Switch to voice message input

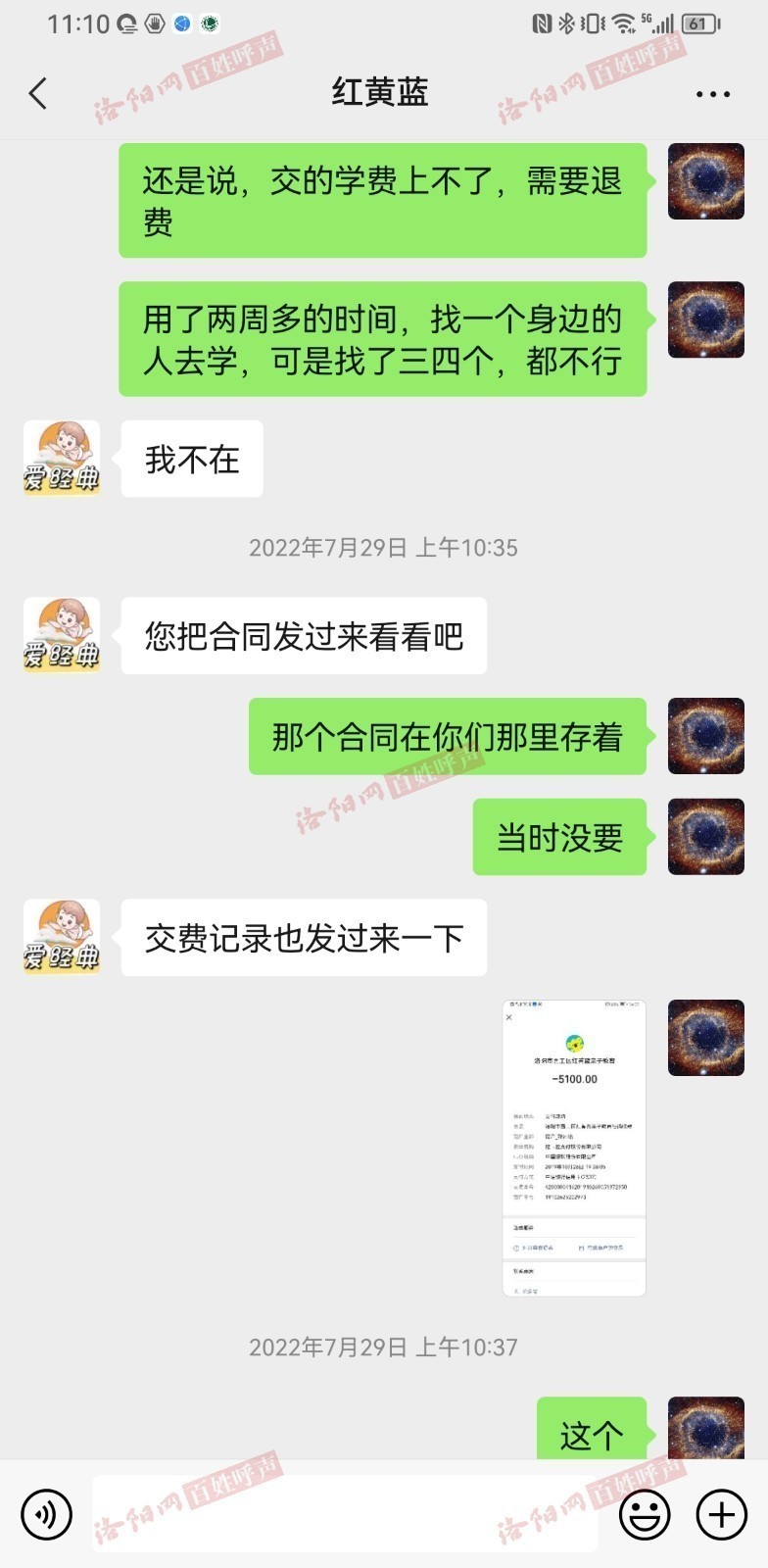point(46,1514)
